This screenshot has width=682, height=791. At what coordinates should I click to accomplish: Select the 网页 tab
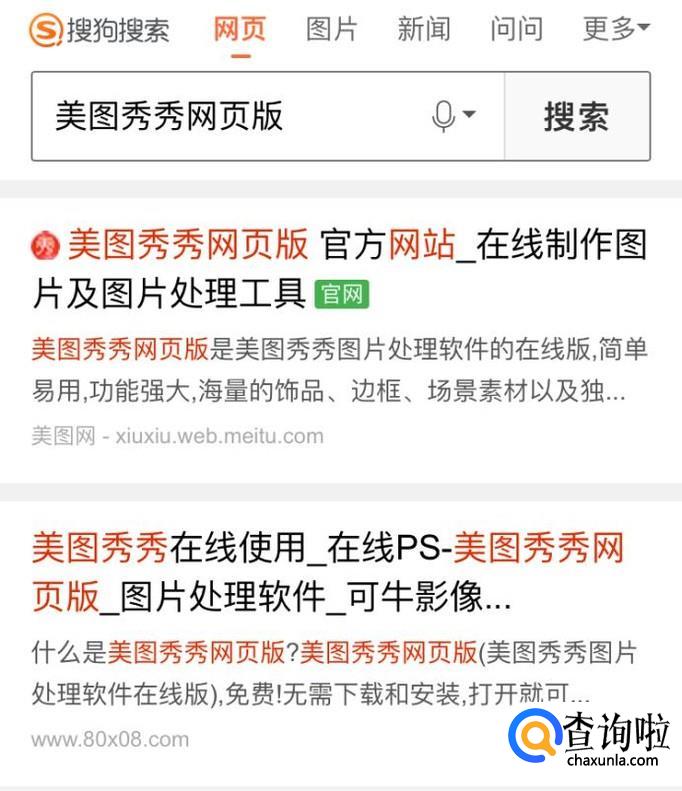pos(240,29)
